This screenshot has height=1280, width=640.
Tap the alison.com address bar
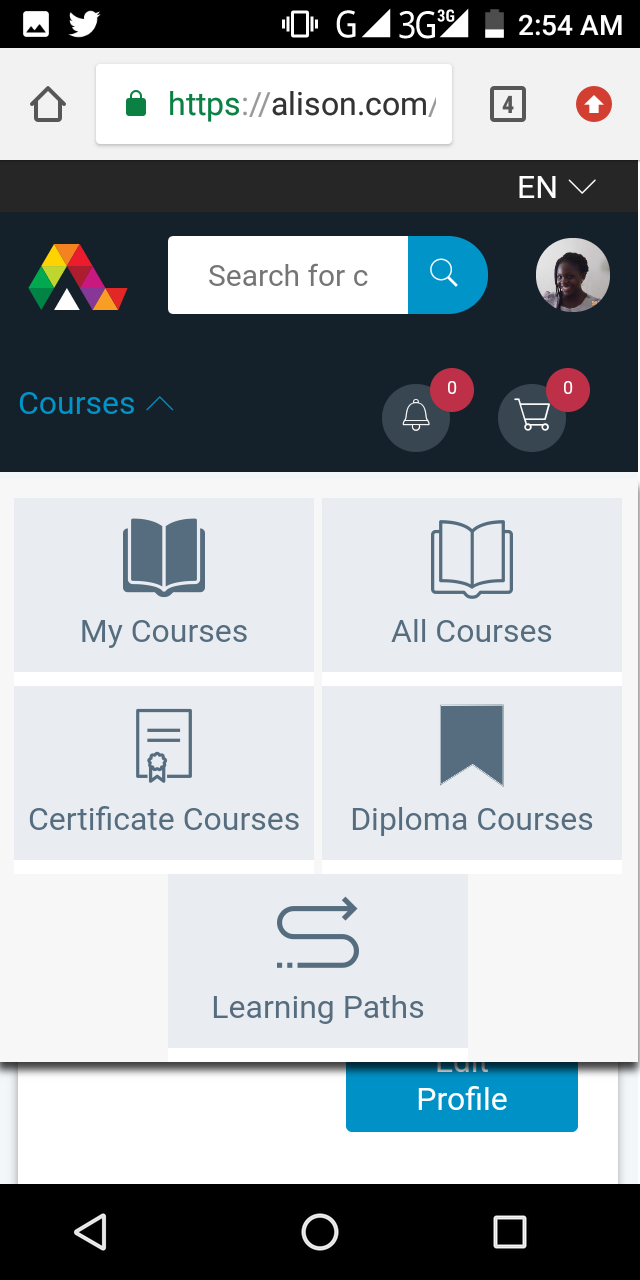click(274, 104)
